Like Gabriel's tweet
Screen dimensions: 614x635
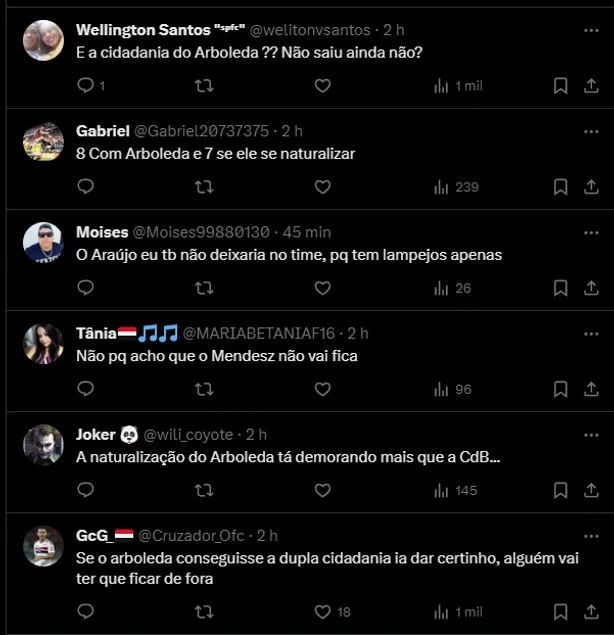[322, 187]
